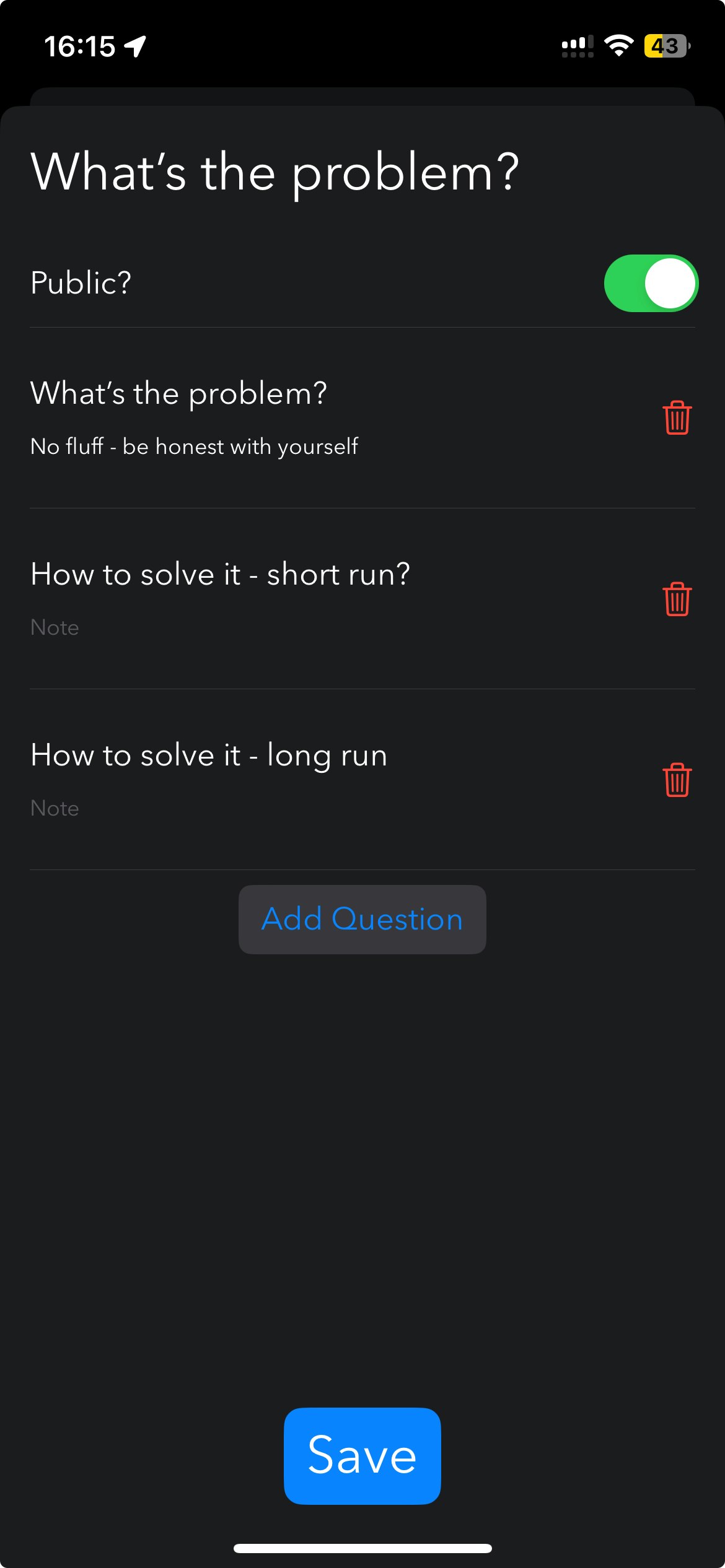Delete the 'What's the problem?' question
Image resolution: width=725 pixels, height=1568 pixels.
[x=677, y=418]
